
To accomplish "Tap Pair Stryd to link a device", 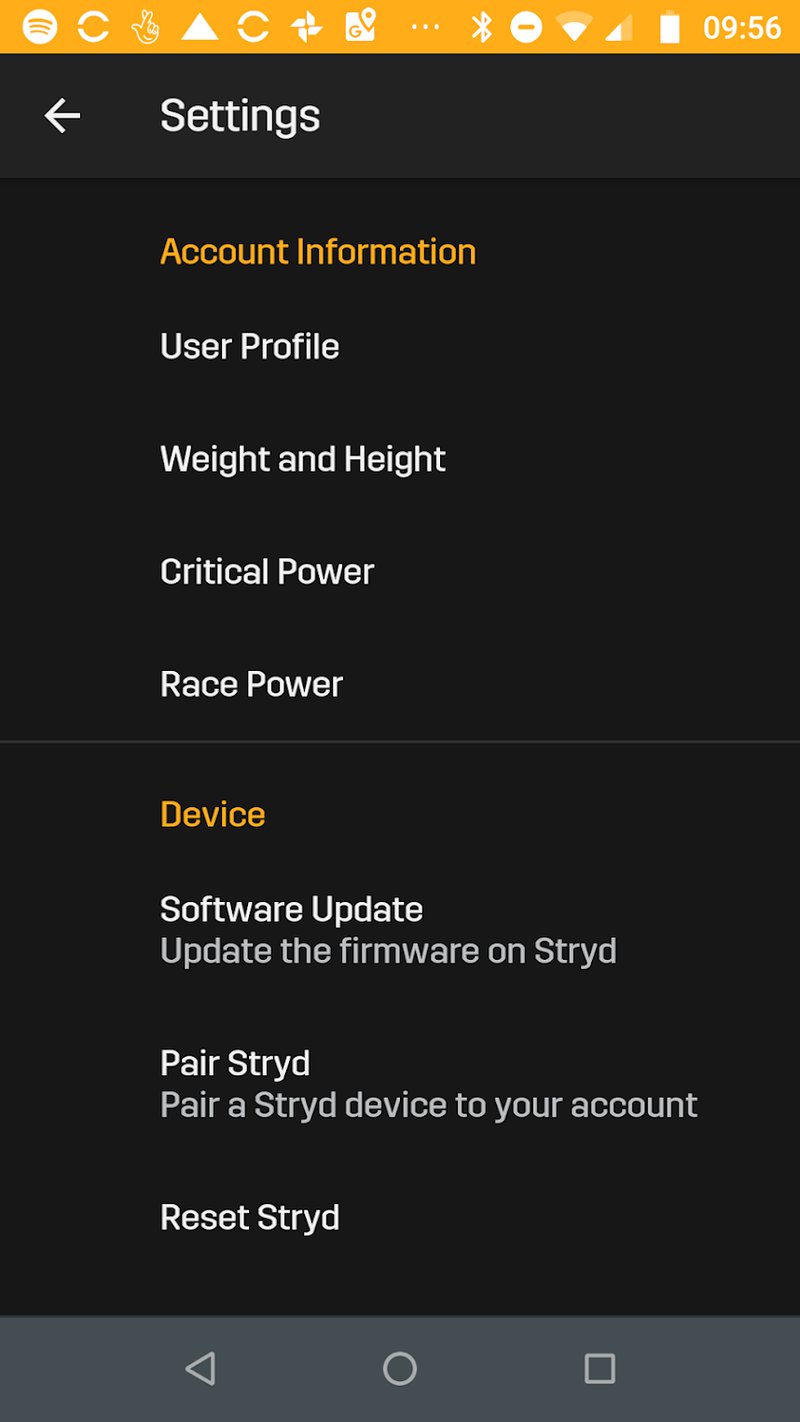I will [428, 1083].
